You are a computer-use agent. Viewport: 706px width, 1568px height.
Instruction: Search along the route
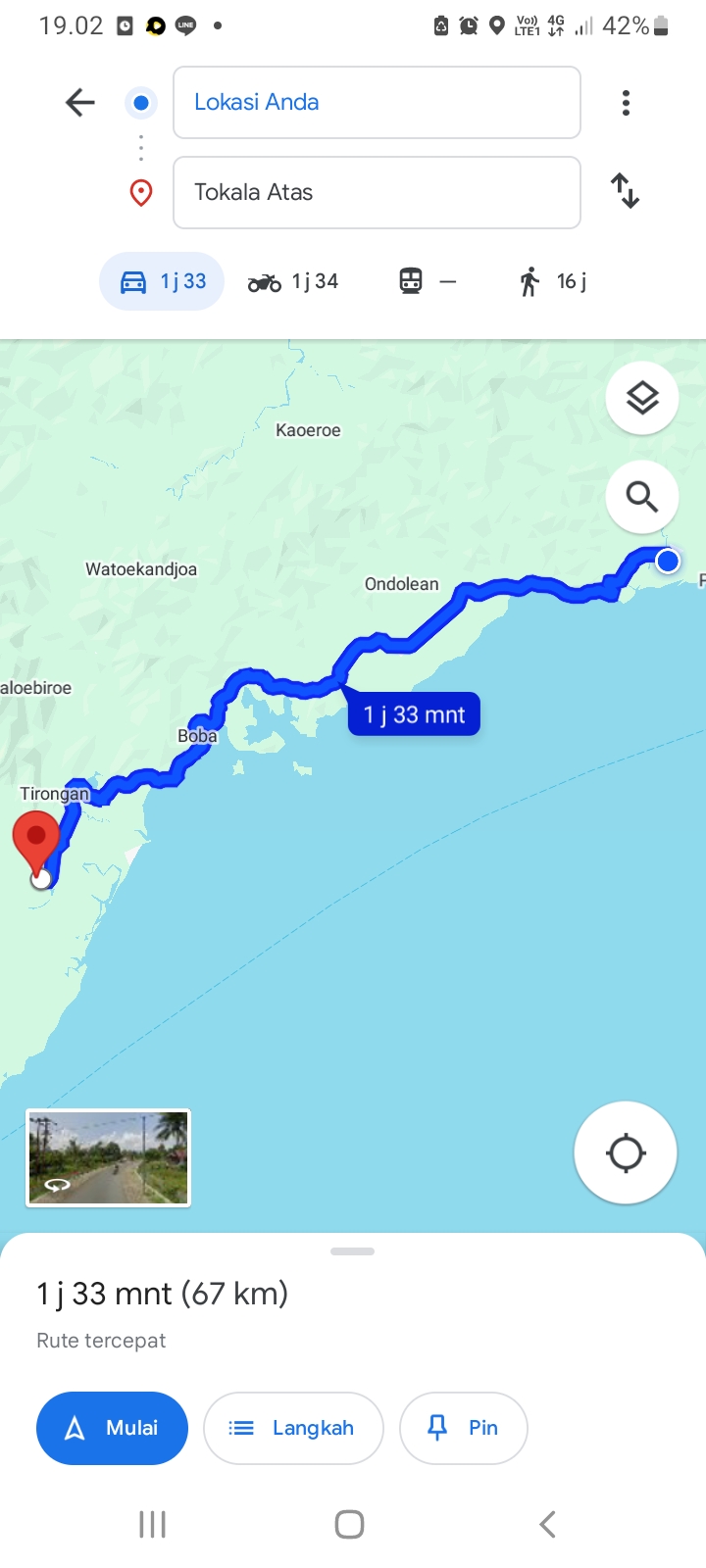click(x=642, y=497)
